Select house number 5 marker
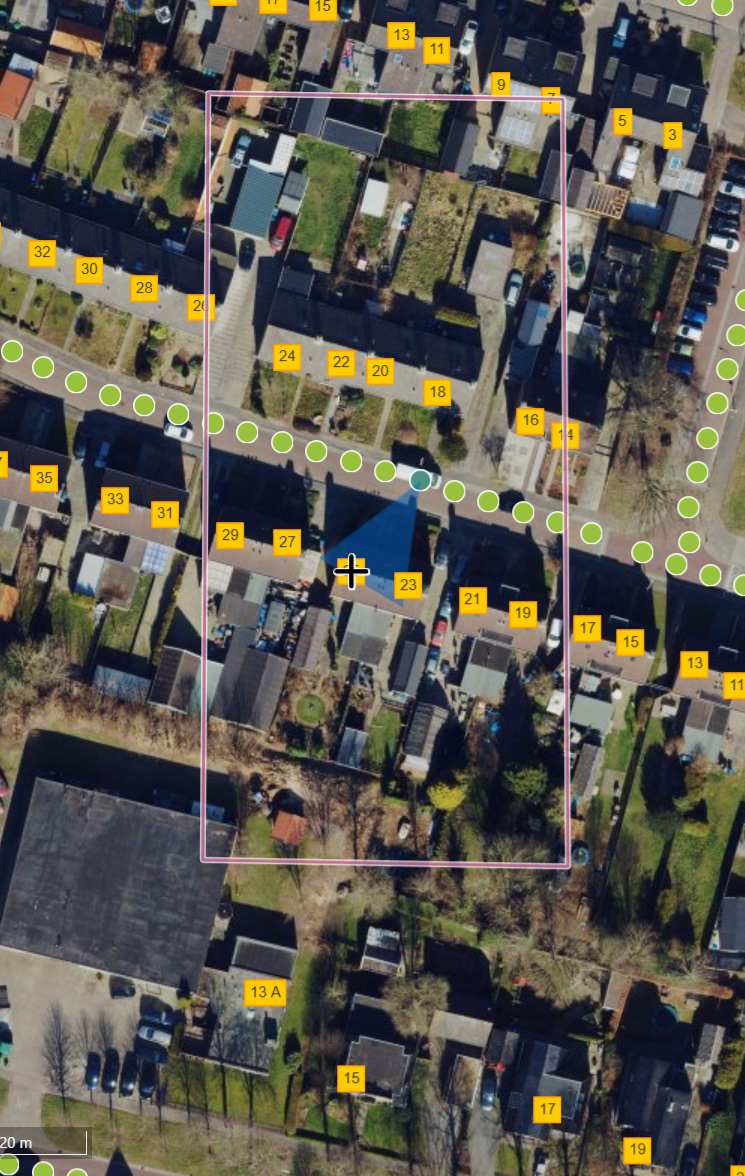 (622, 121)
